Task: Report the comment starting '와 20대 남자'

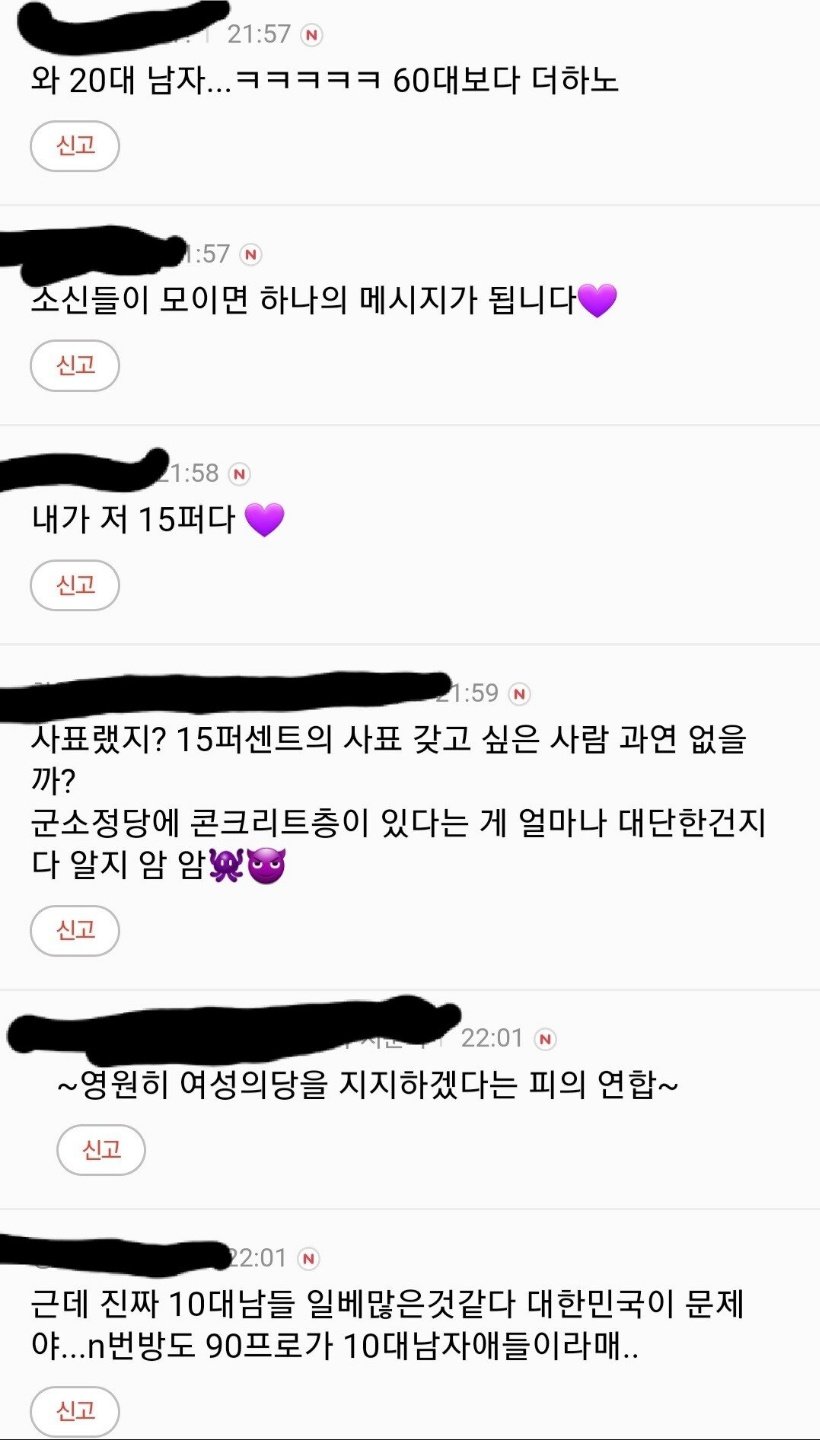Action: point(75,146)
